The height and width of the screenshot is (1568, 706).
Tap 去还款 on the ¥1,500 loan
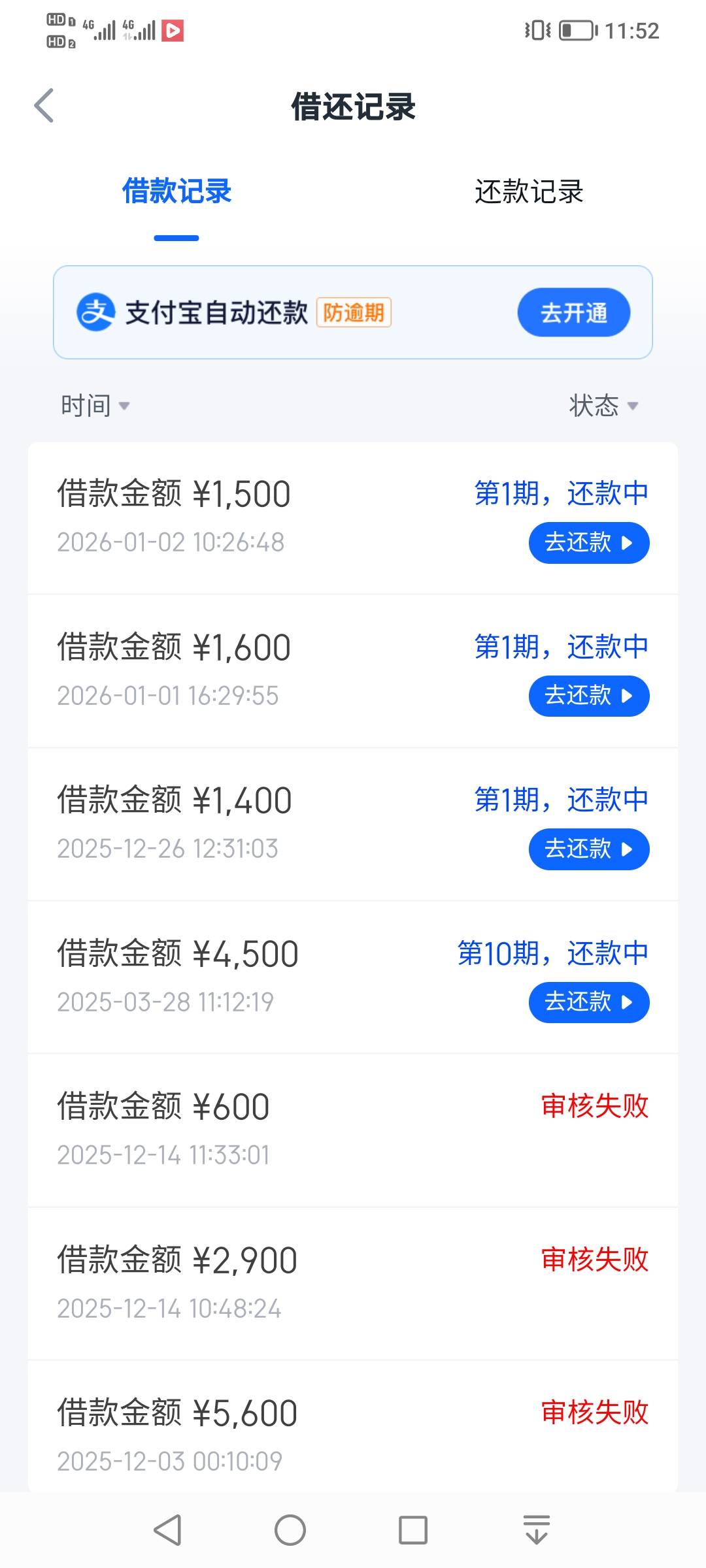589,542
